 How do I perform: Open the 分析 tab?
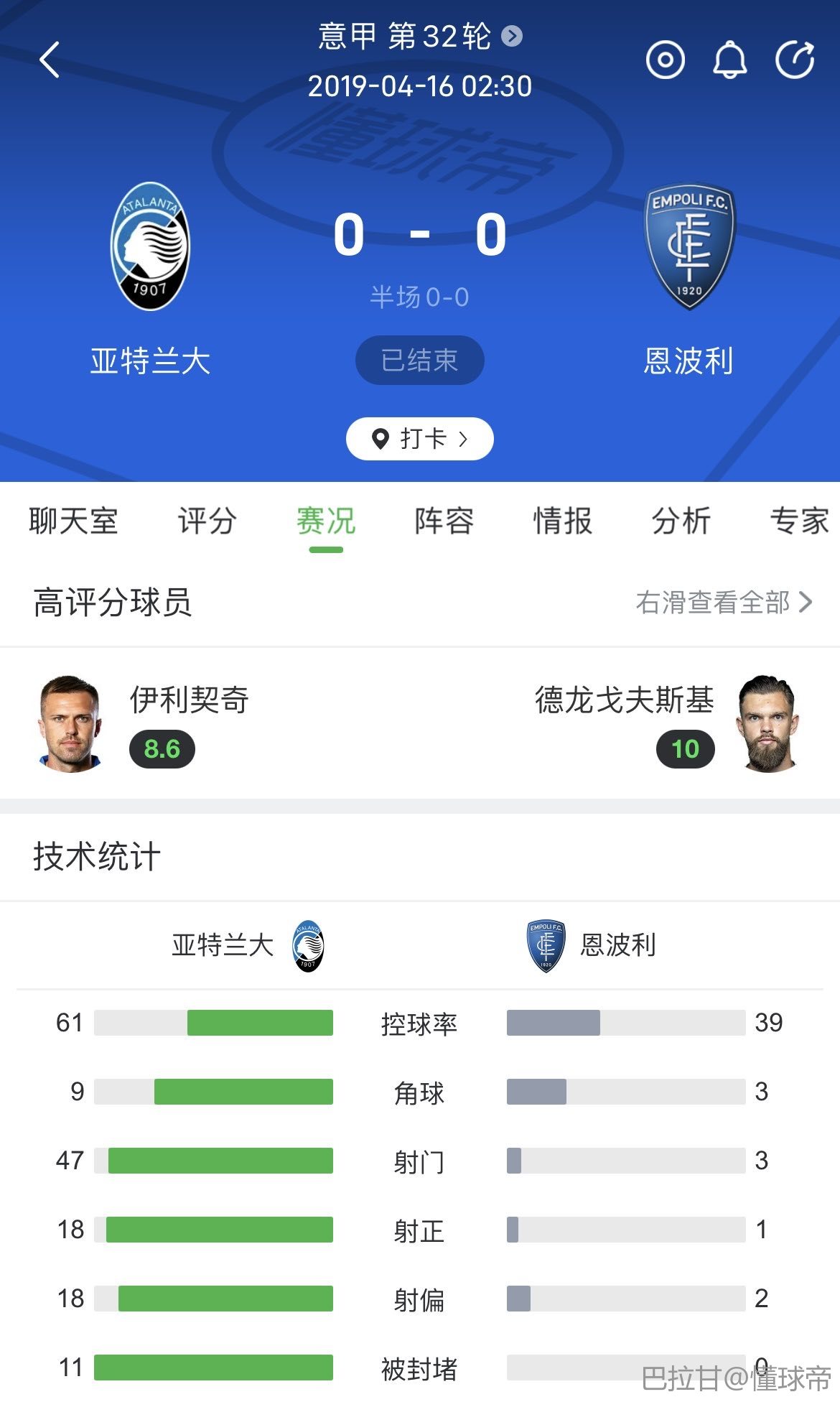[681, 521]
